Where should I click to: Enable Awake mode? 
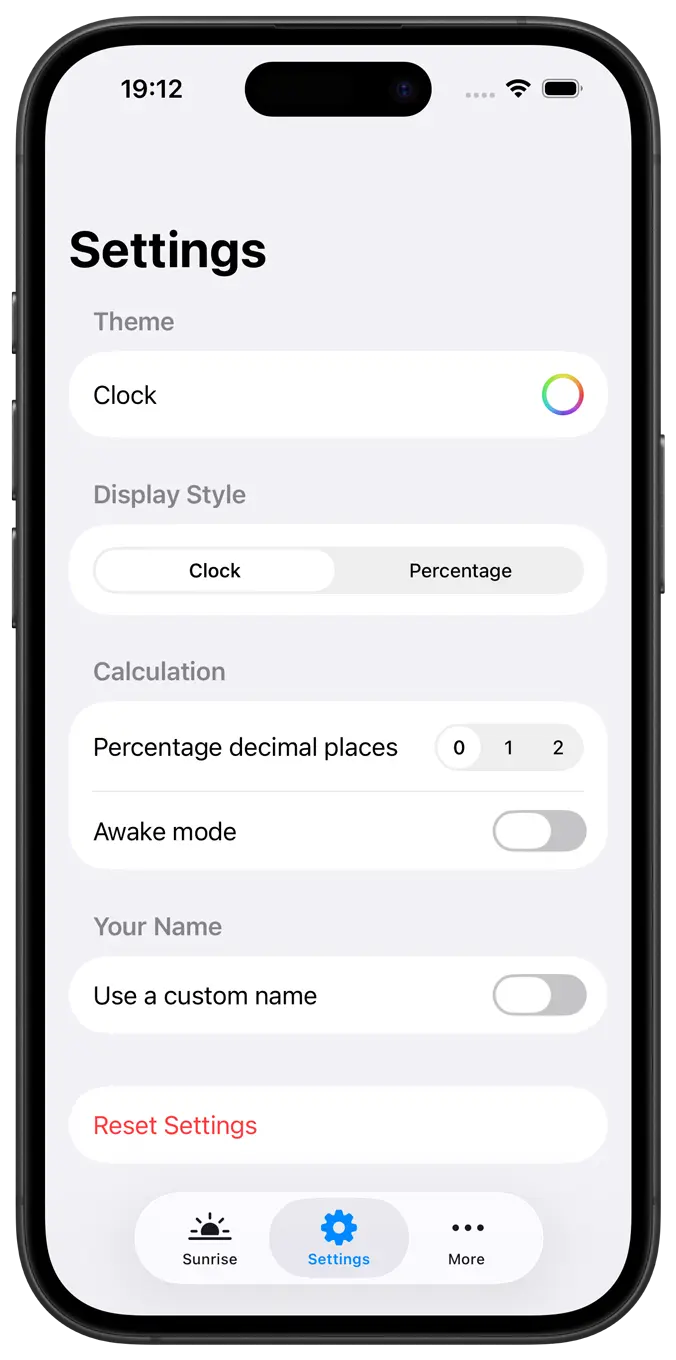pos(539,832)
